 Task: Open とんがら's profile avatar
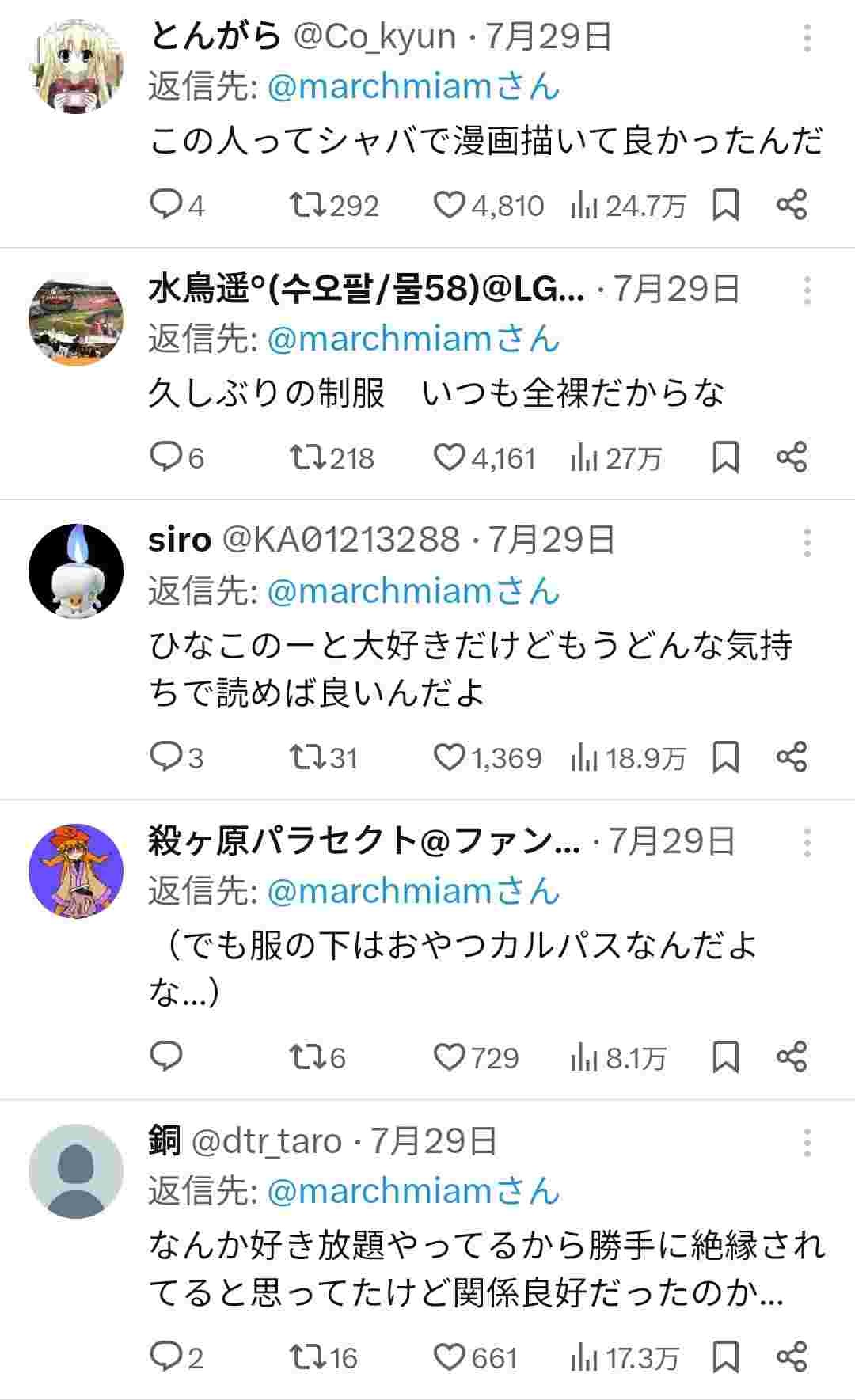click(x=76, y=67)
